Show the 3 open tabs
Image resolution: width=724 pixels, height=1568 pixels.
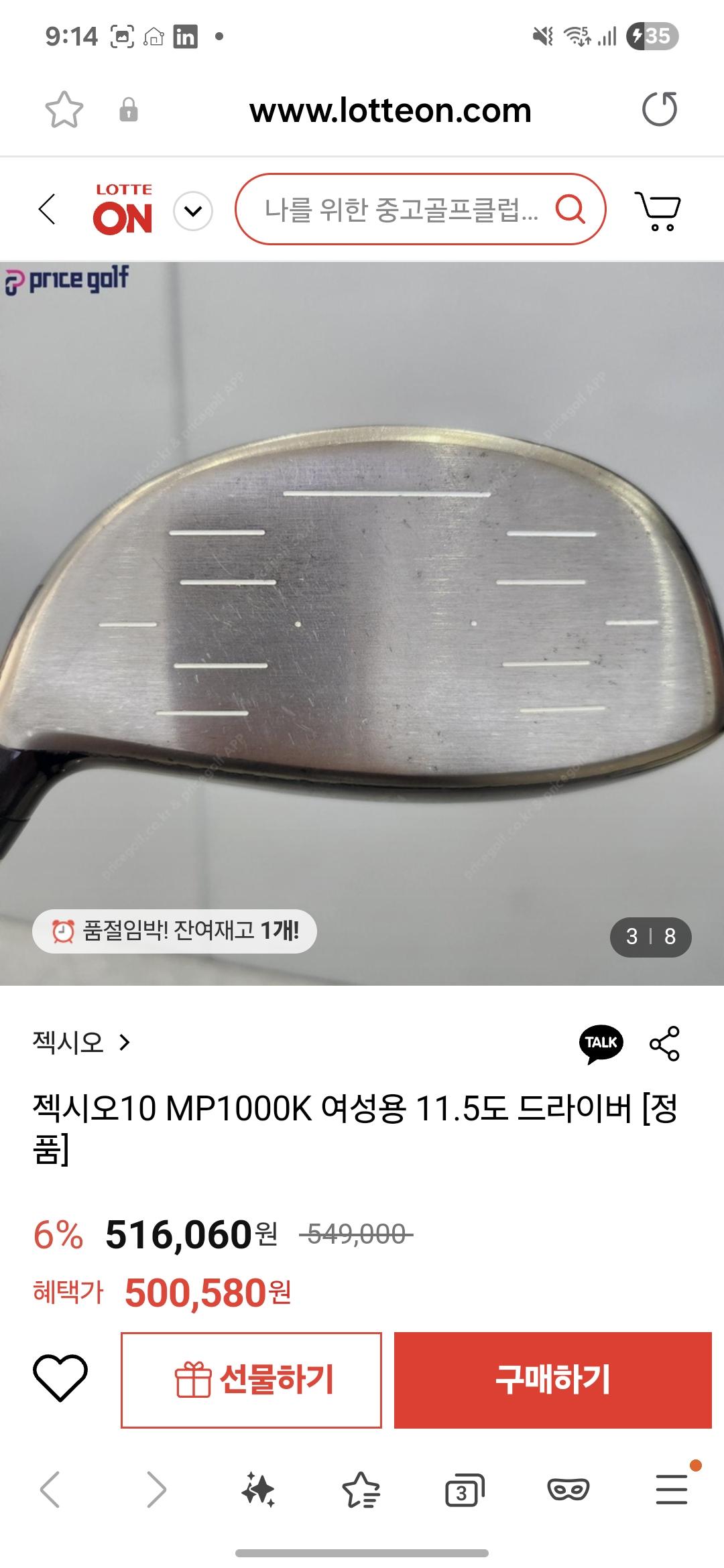click(464, 1490)
